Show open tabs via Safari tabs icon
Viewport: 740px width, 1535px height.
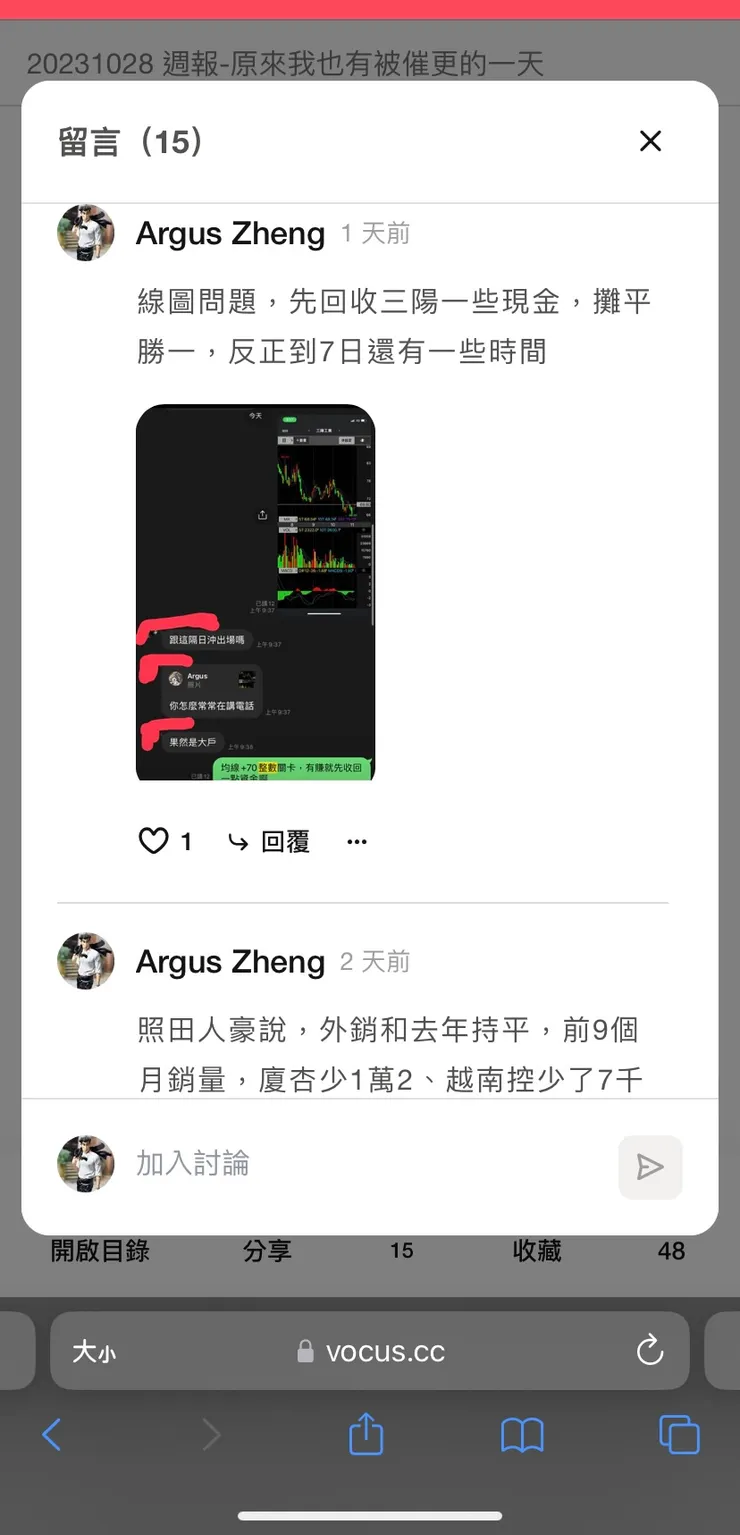pyautogui.click(x=679, y=1433)
